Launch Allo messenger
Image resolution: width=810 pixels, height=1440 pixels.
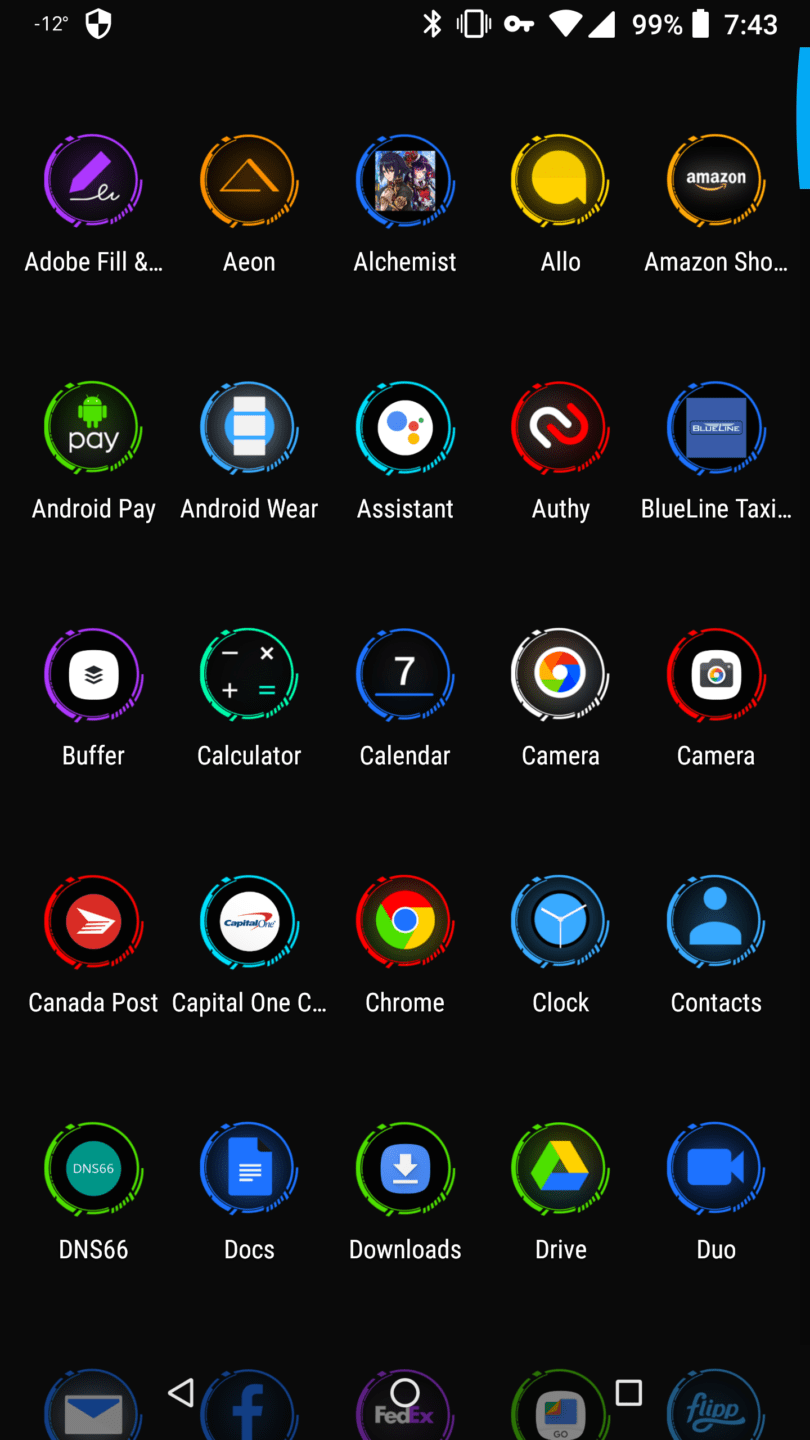coord(560,182)
